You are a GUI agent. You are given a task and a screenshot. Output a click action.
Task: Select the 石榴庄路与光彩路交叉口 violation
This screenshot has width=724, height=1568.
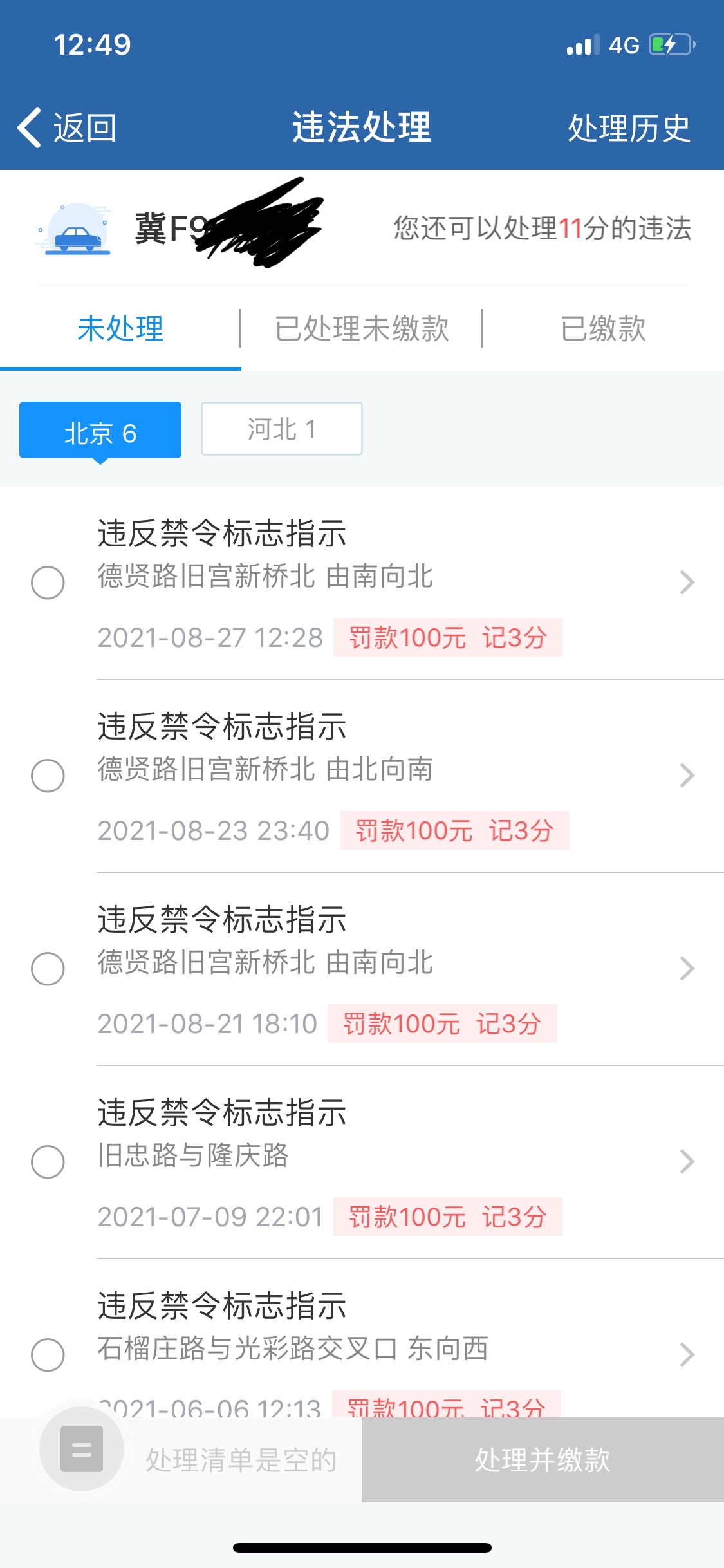pos(48,1355)
